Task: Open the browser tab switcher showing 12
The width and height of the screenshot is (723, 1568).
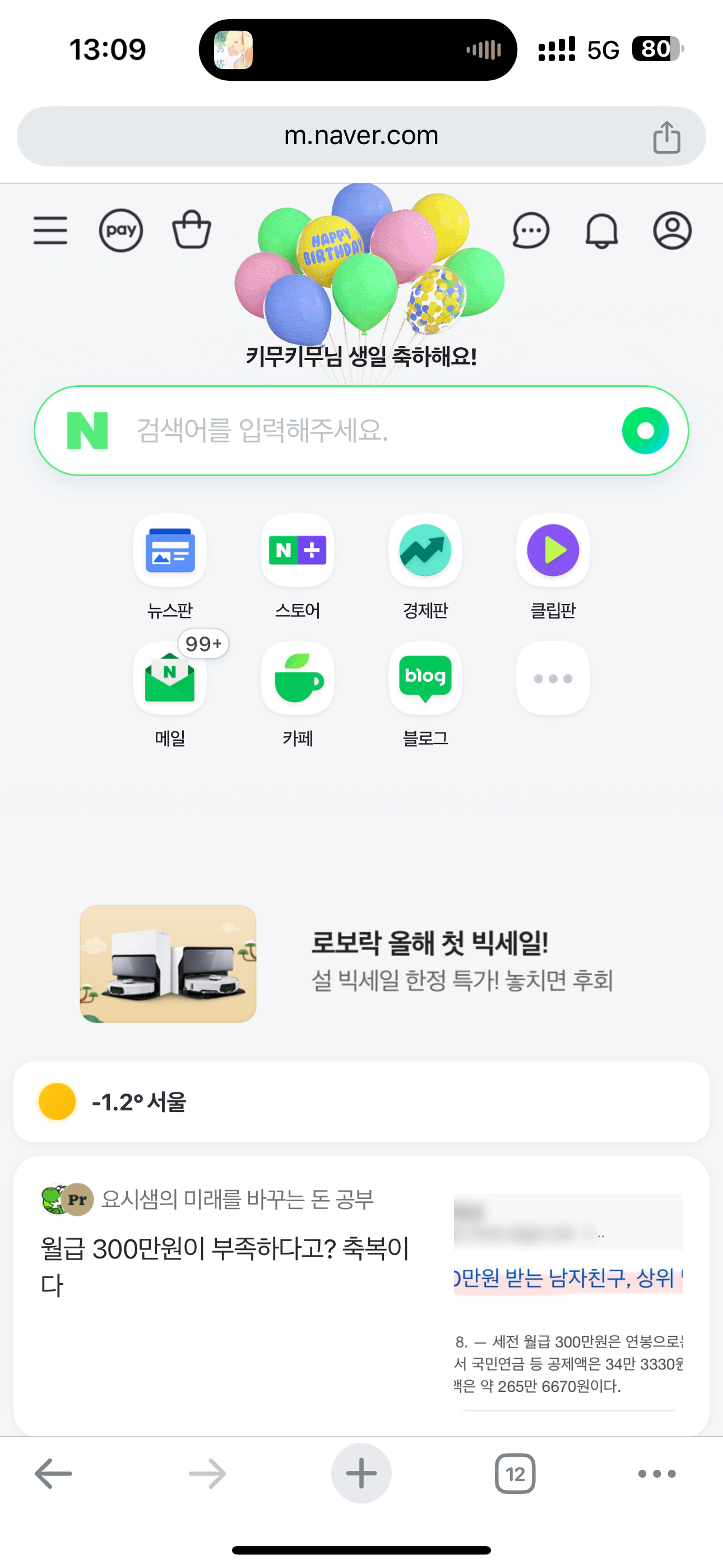Action: coord(515,1474)
